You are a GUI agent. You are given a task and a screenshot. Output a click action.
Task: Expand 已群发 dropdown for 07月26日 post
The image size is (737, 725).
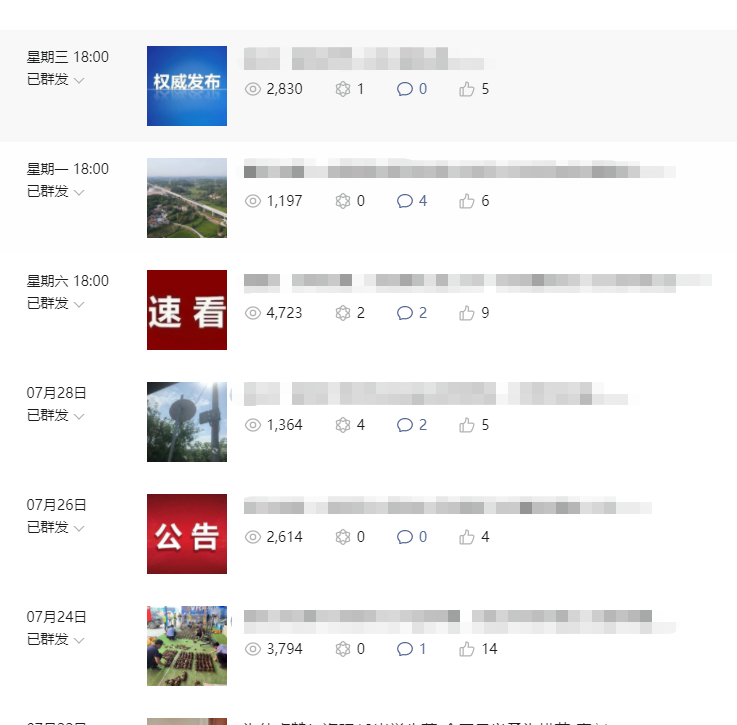point(79,528)
